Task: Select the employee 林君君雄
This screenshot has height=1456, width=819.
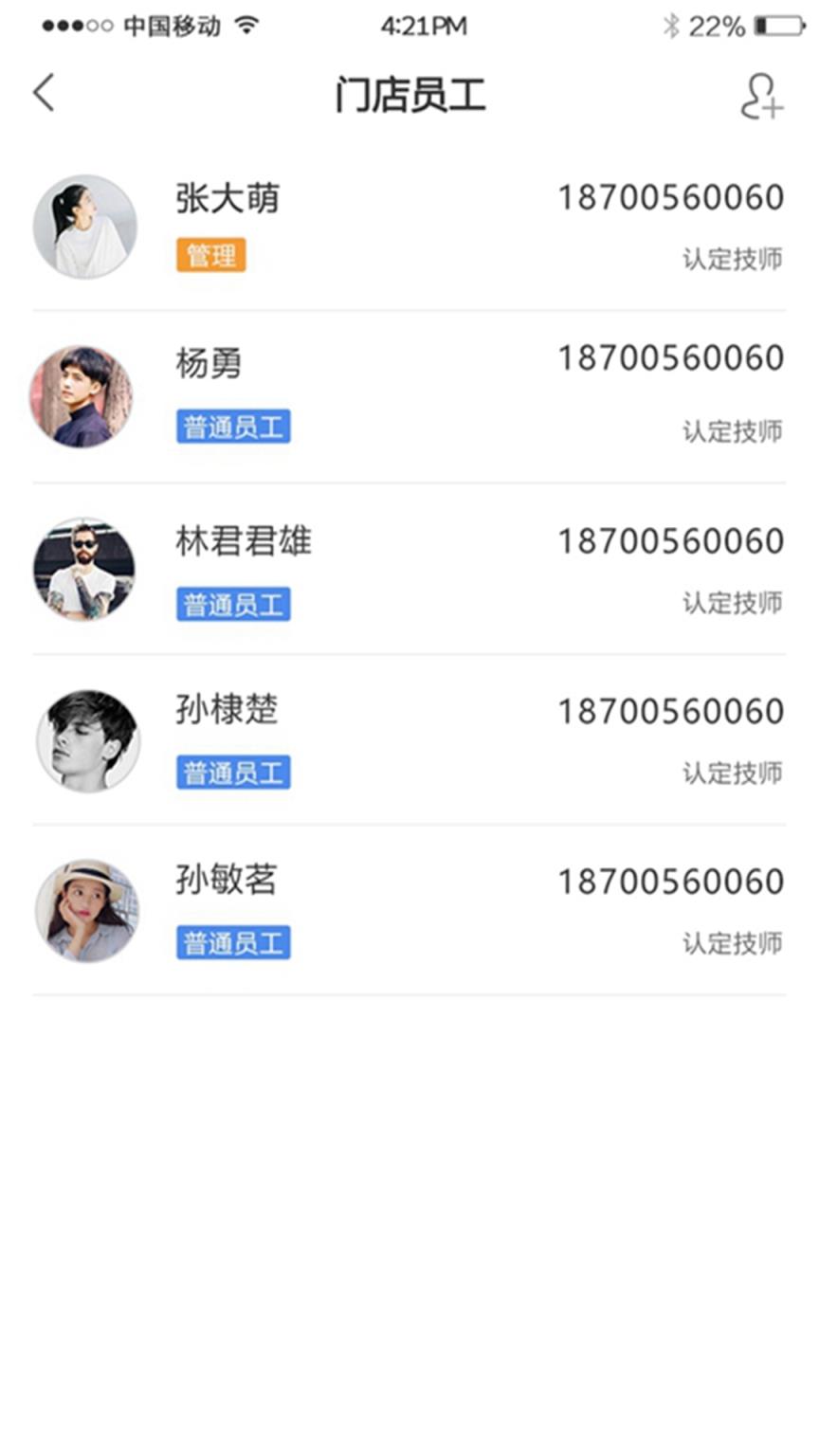Action: point(409,570)
